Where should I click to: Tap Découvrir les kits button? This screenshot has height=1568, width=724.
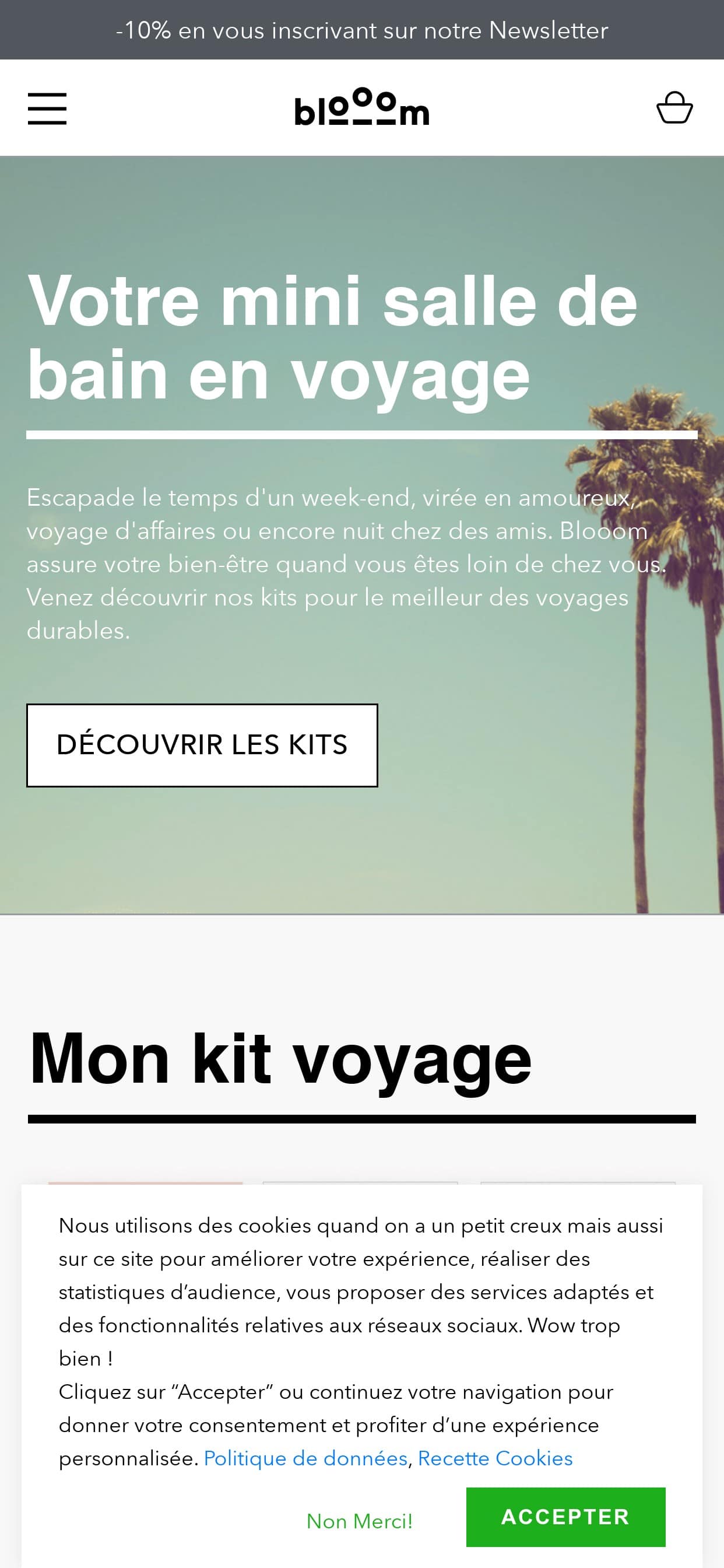pos(202,745)
